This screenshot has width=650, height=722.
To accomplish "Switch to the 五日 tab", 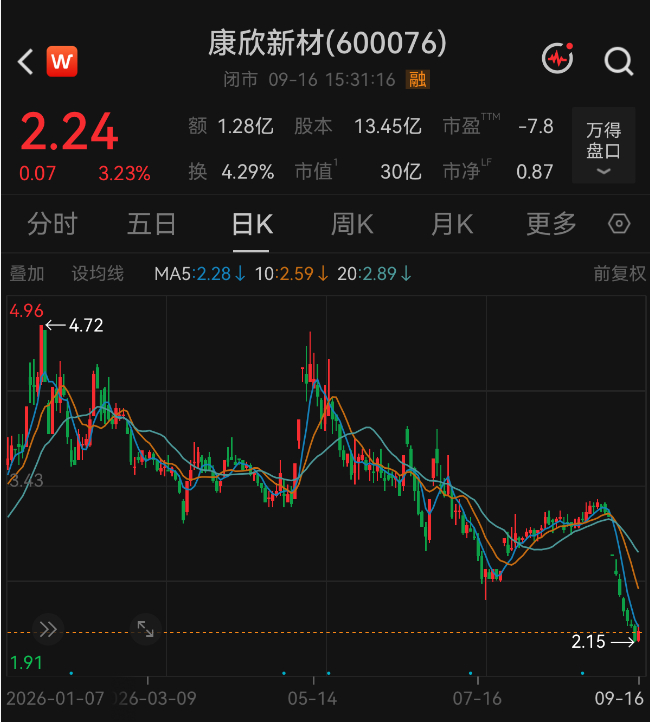I will pyautogui.click(x=151, y=224).
